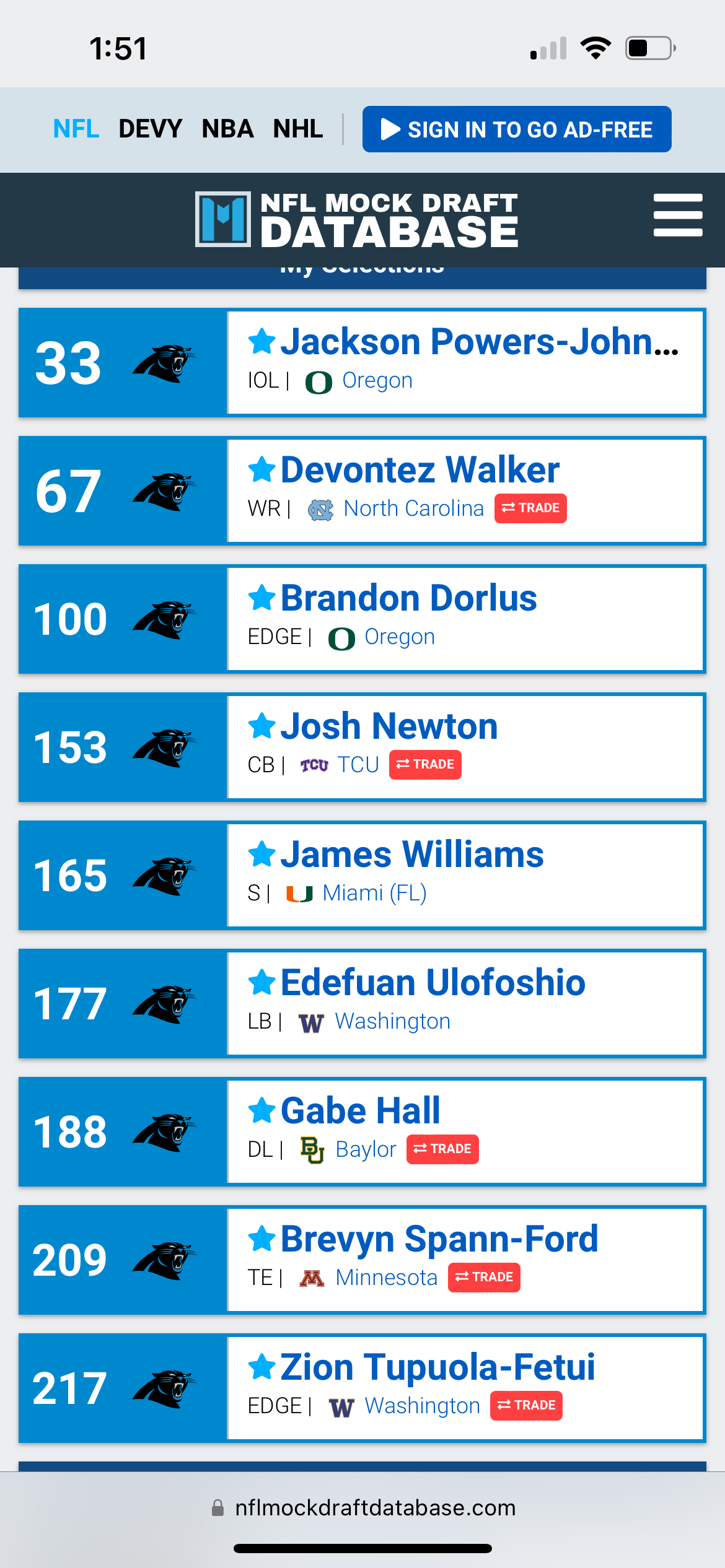View Brevyn Spann-Ford's profile
725x1568 pixels.
click(x=439, y=1239)
